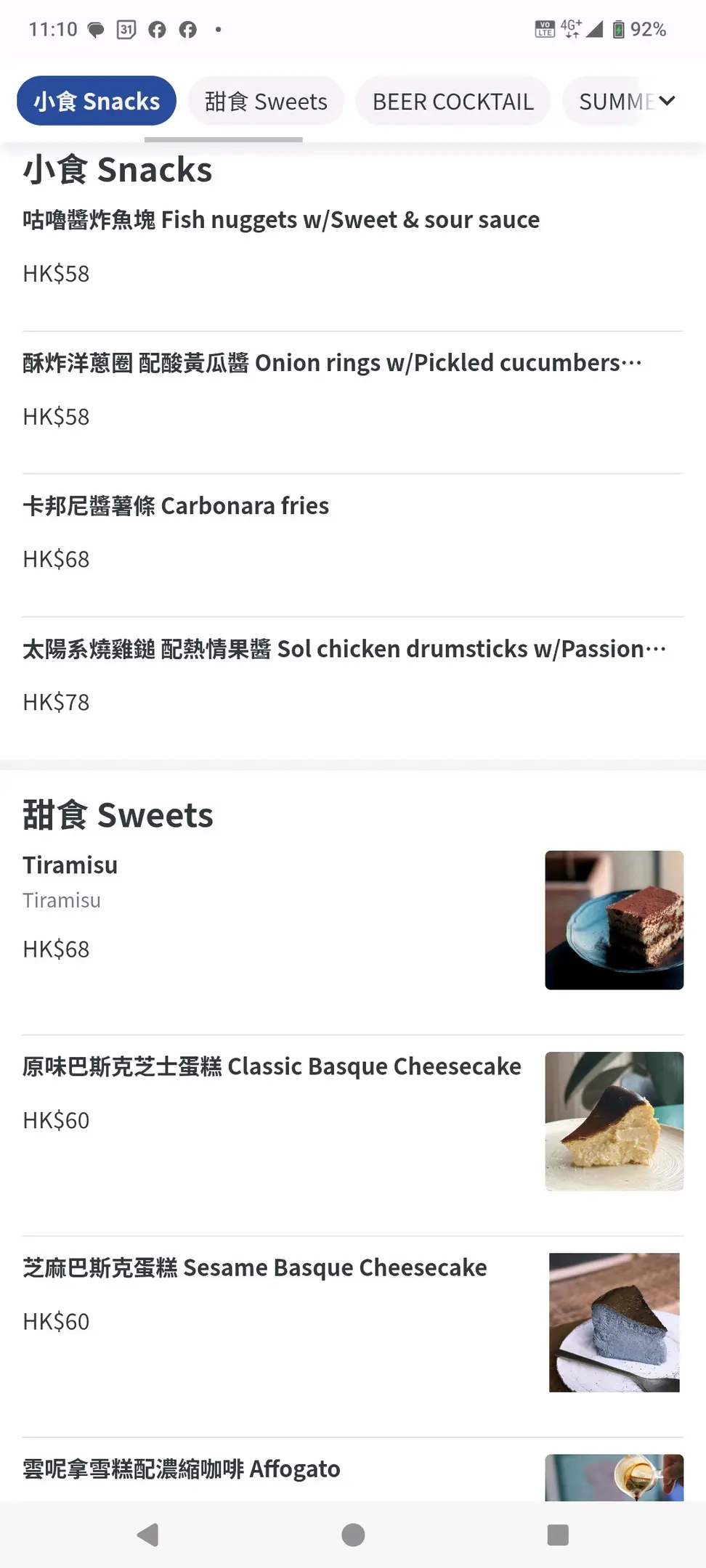This screenshot has width=706, height=1568.
Task: Return to the home screen
Action: pyautogui.click(x=353, y=1535)
